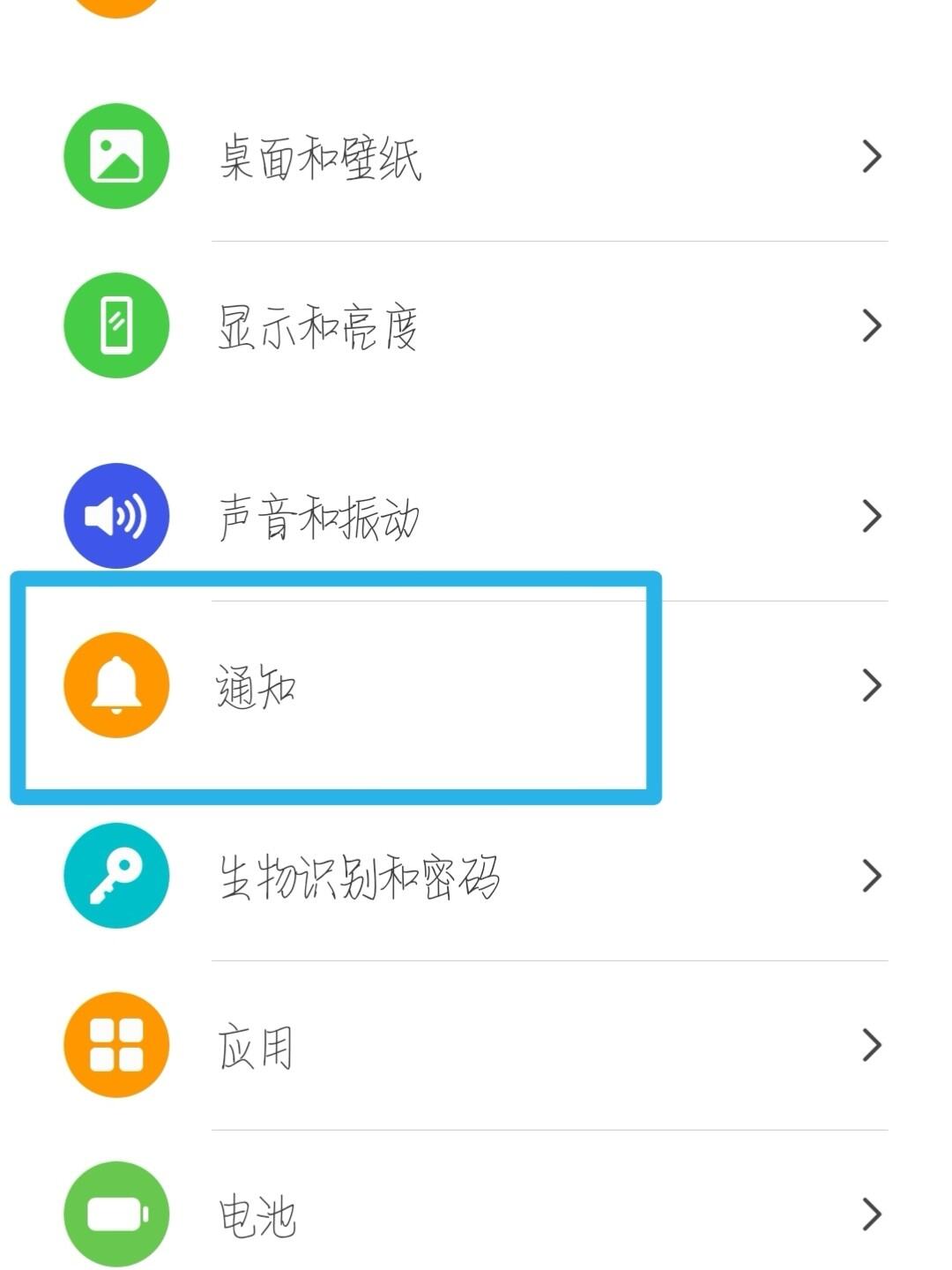This screenshot has height=1270, width=952.
Task: Open the 通知 settings row
Action: [x=256, y=686]
